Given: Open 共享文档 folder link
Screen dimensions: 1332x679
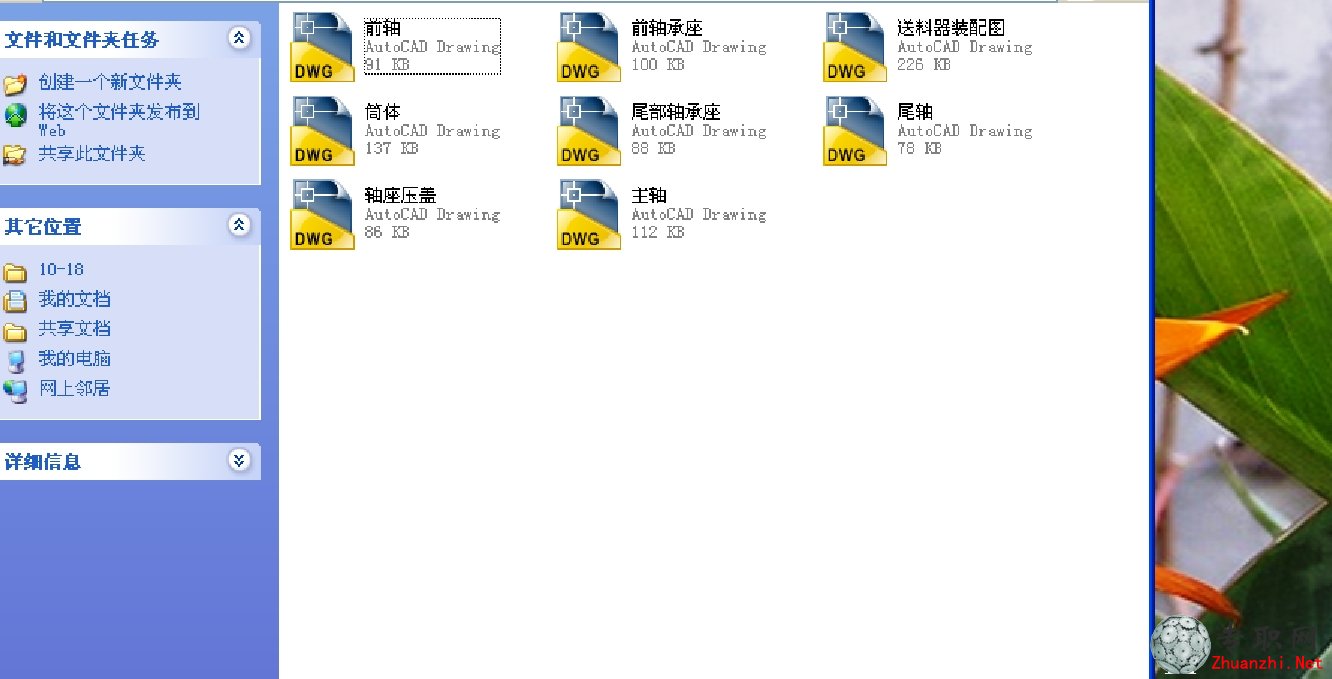Looking at the screenshot, I should 74,329.
